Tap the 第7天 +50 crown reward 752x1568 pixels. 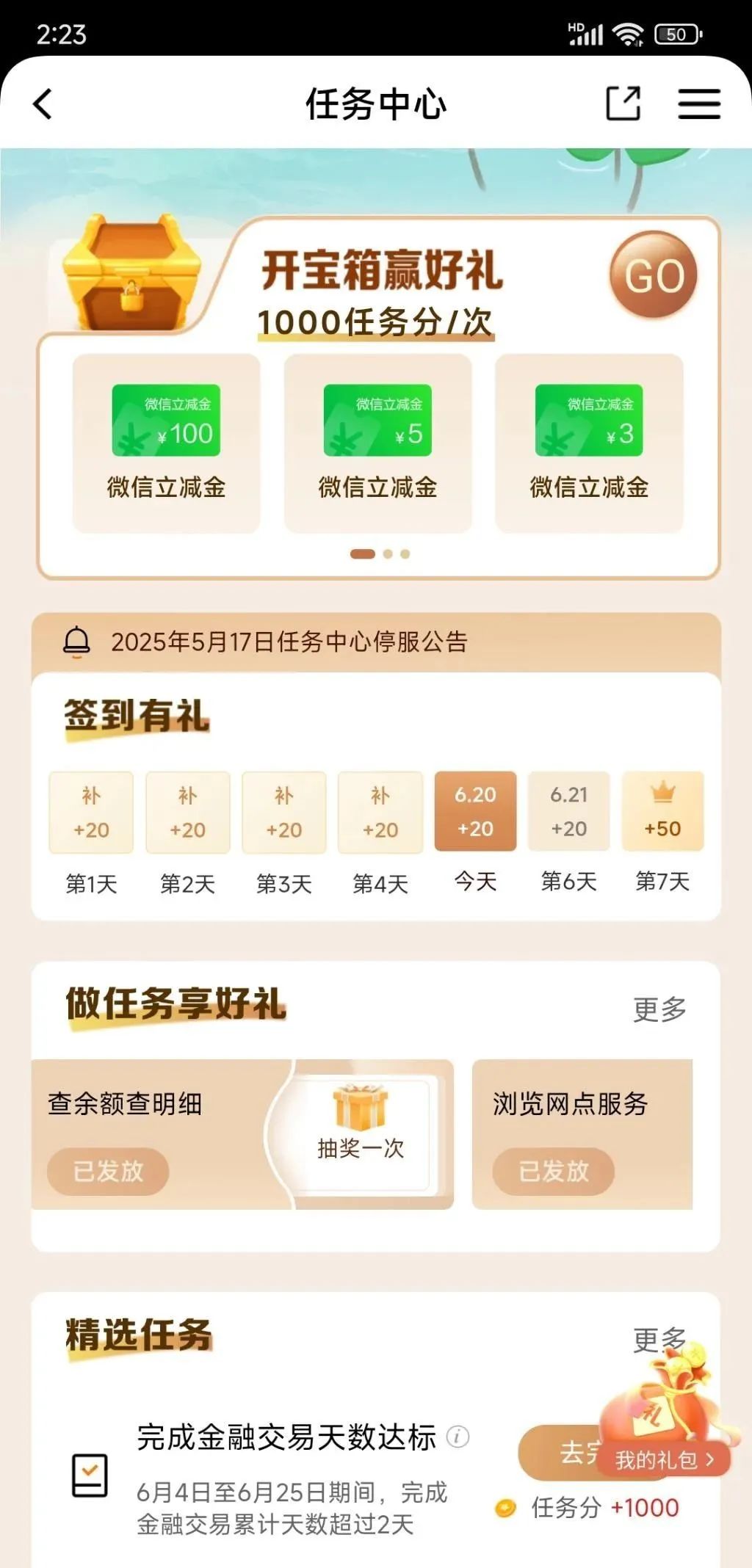click(662, 811)
